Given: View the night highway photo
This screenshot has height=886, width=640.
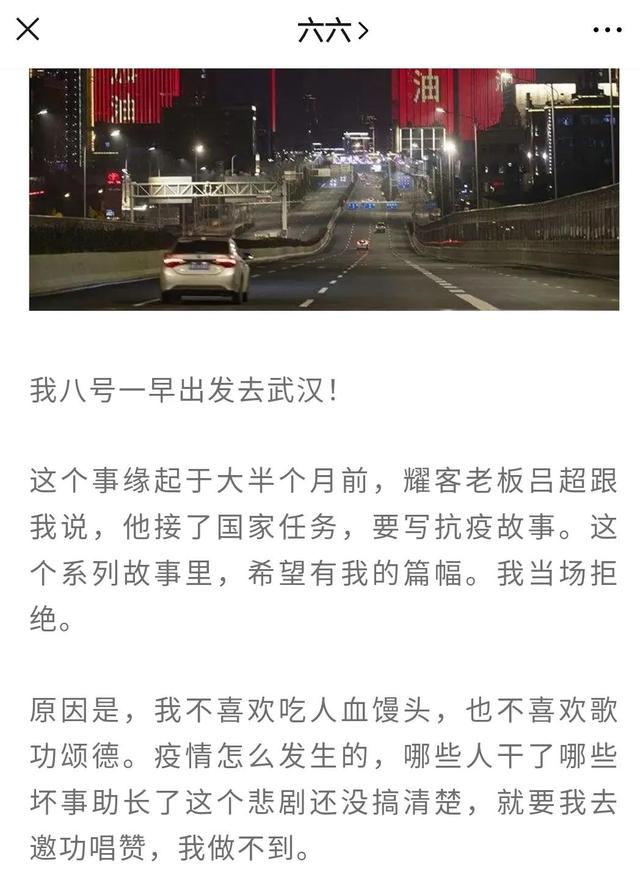Looking at the screenshot, I should click(x=324, y=189).
